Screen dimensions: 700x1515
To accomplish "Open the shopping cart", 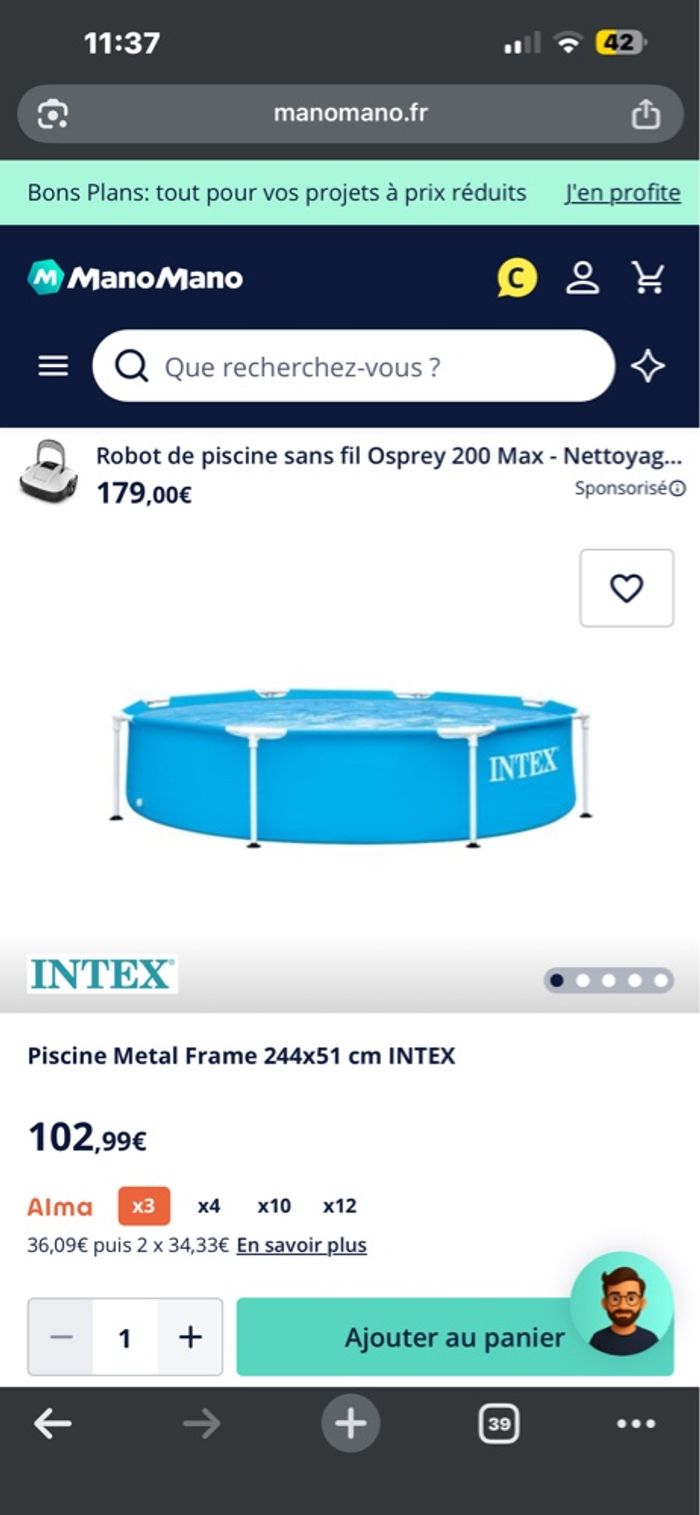I will (648, 278).
